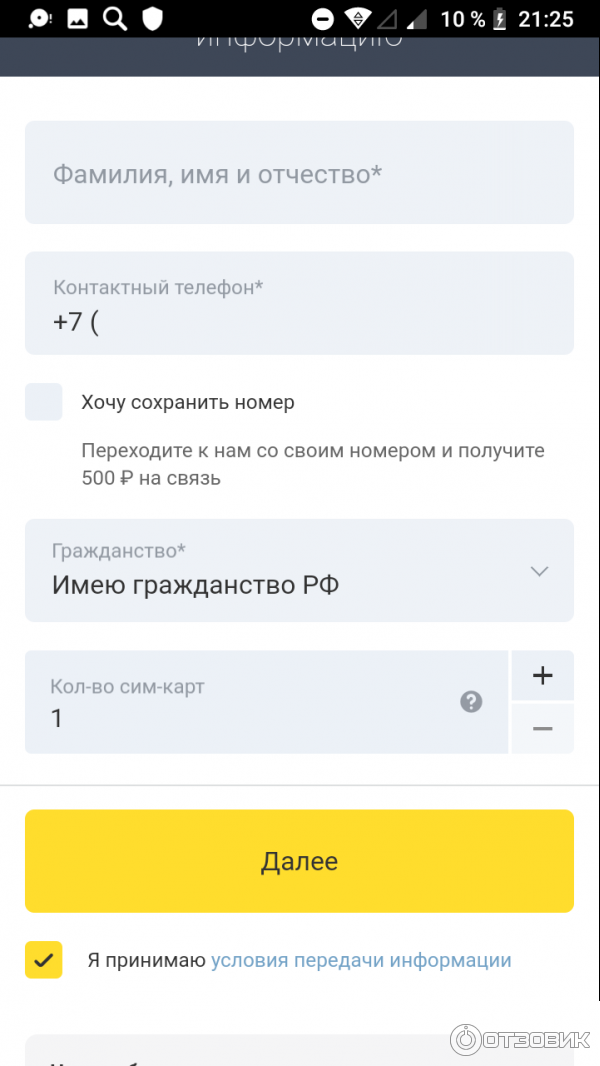Focus the Фамилия, имя и отчество field
Image resolution: width=600 pixels, height=1066 pixels.
pos(299,173)
